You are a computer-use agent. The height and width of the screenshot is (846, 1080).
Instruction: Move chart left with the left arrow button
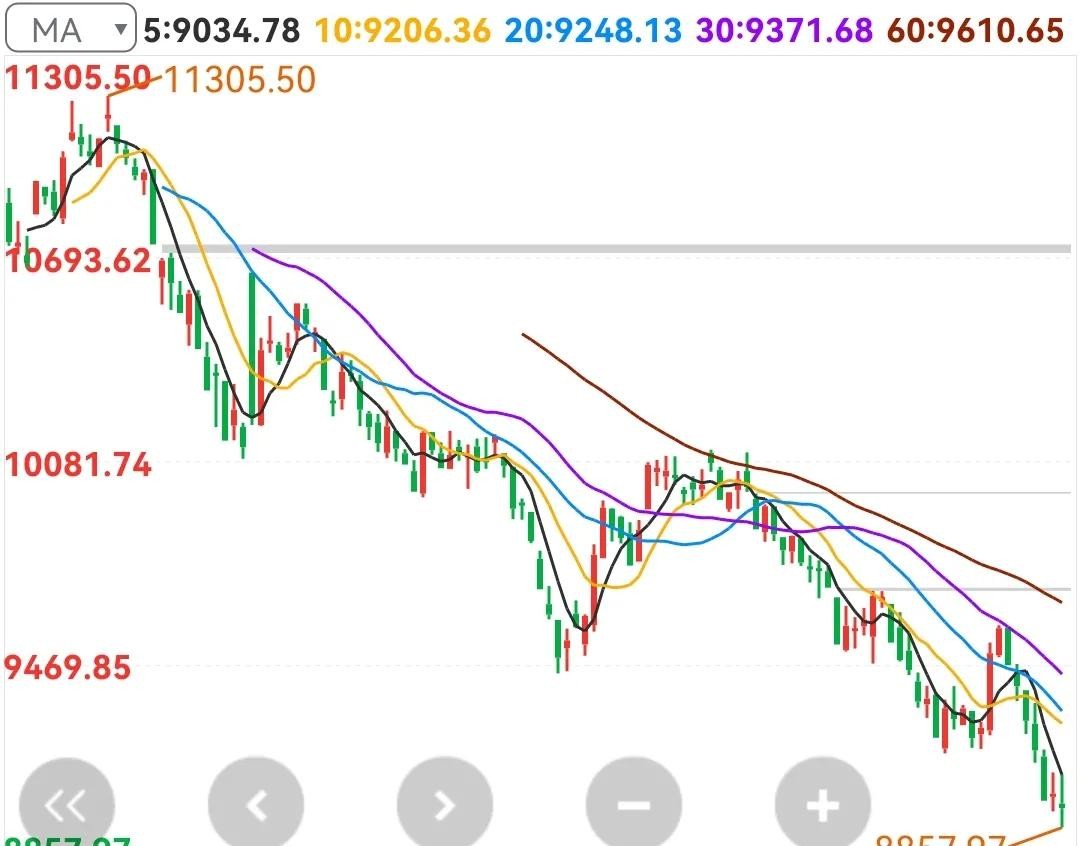tap(256, 804)
